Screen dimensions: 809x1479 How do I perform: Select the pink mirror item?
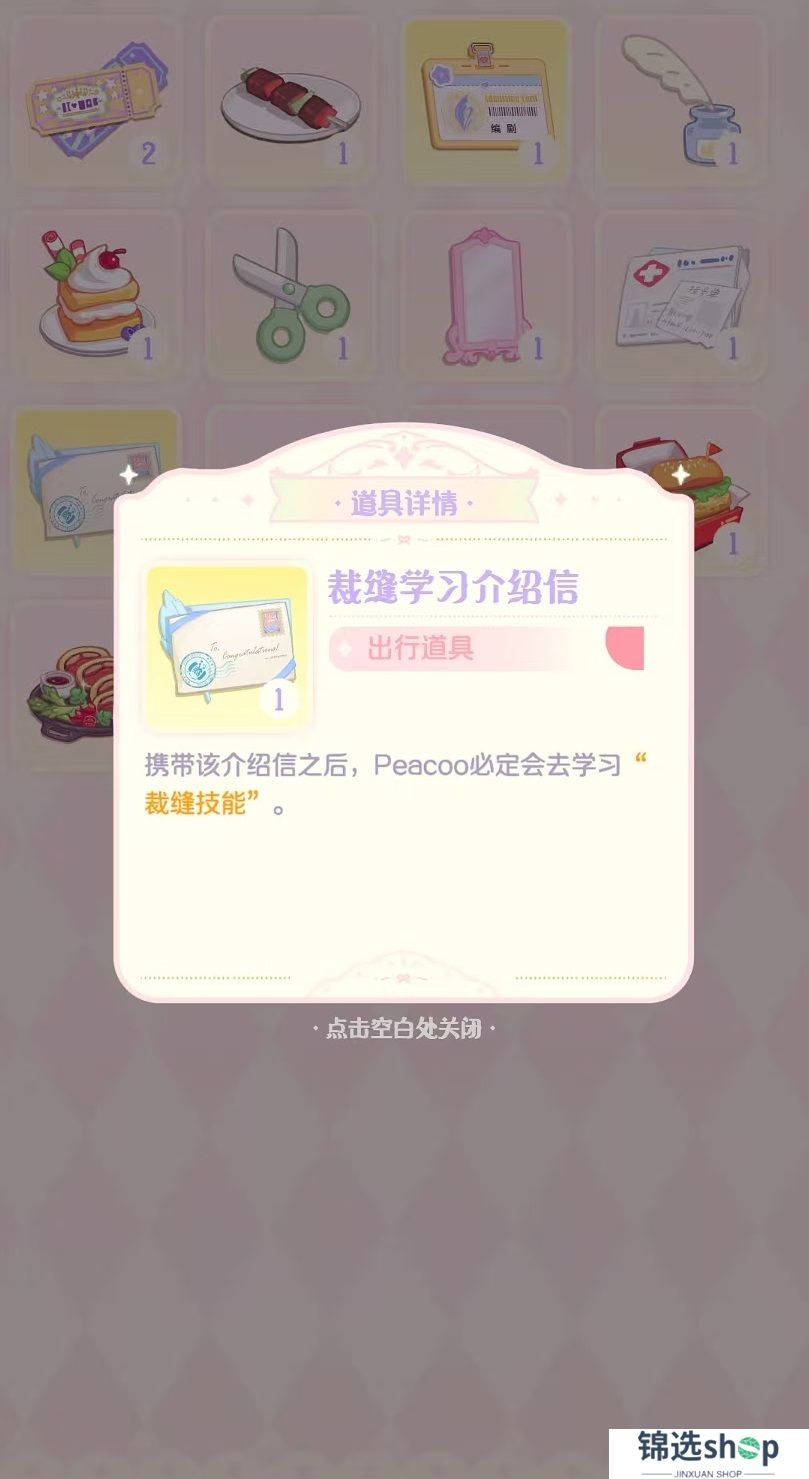pyautogui.click(x=485, y=295)
